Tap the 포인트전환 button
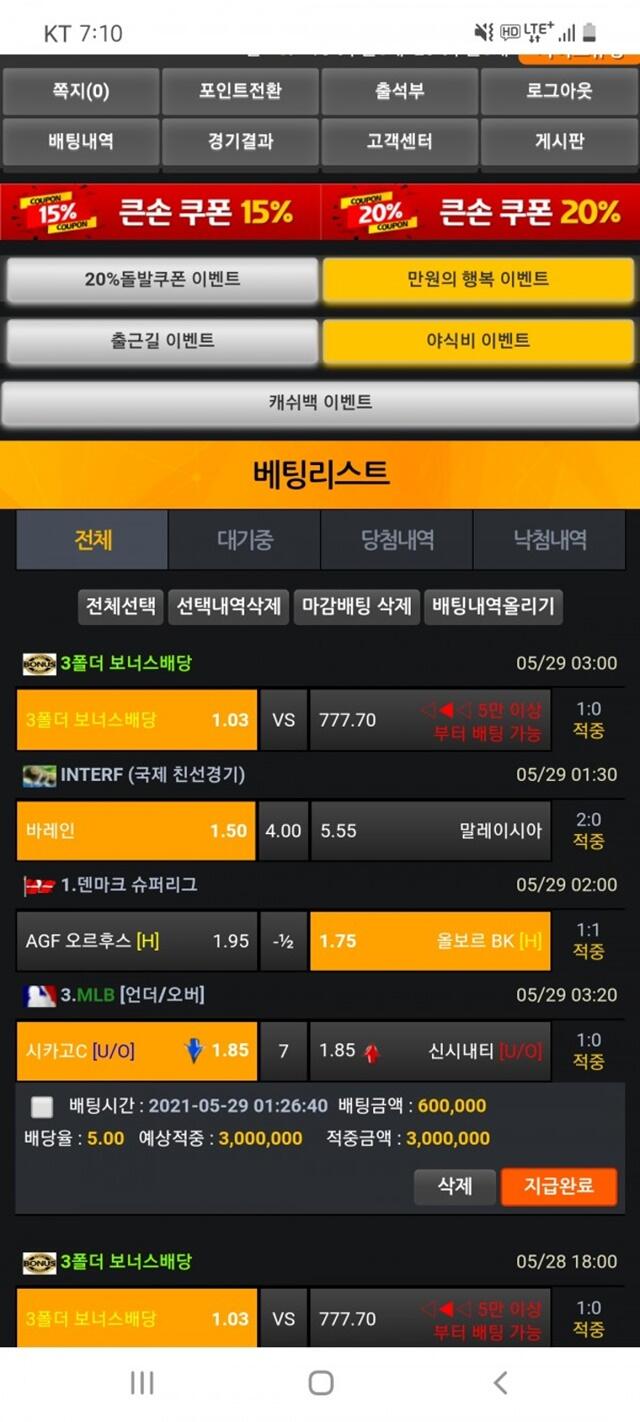The image size is (640, 1422). tap(240, 92)
